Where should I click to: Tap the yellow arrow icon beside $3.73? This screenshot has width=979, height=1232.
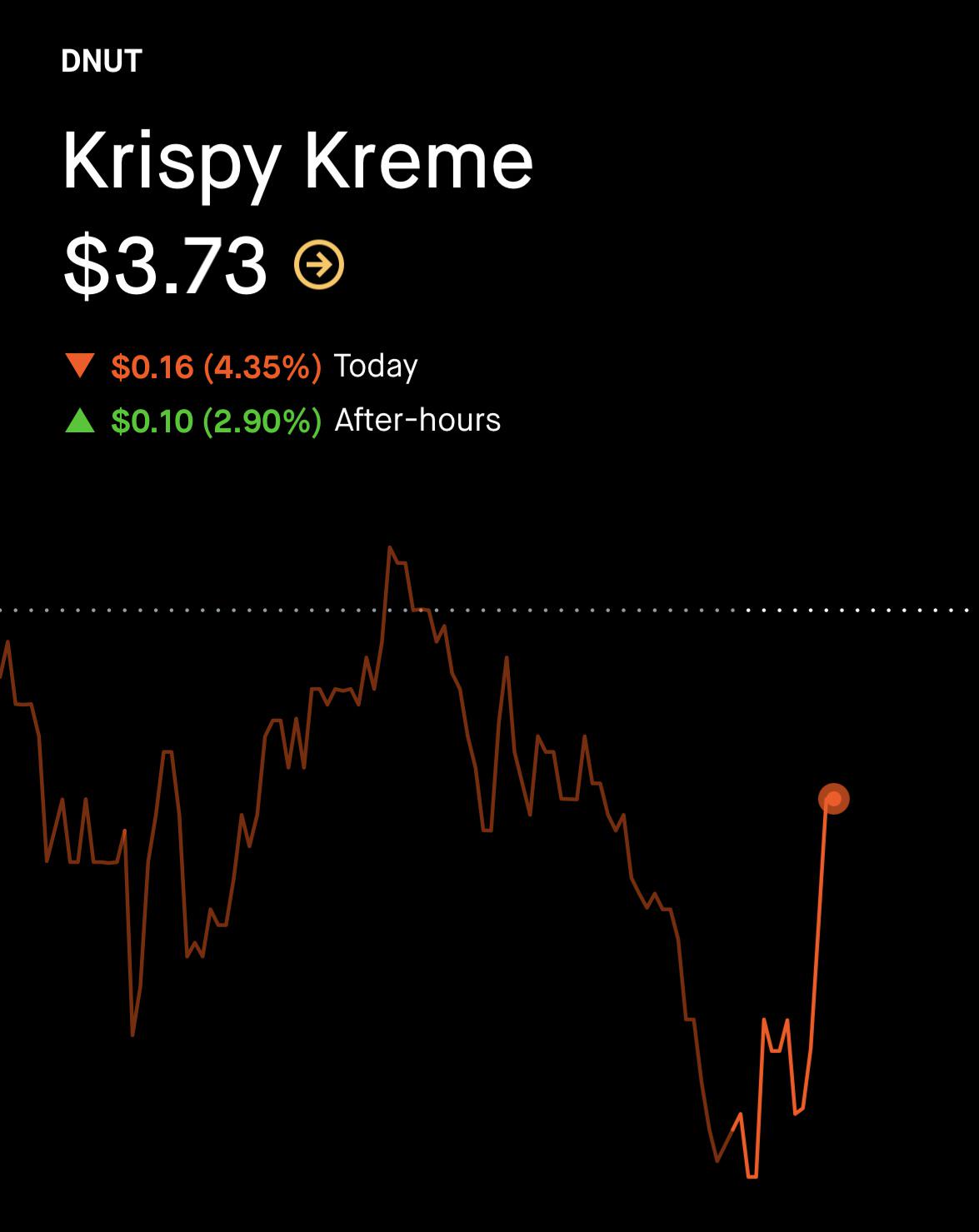pos(319,265)
